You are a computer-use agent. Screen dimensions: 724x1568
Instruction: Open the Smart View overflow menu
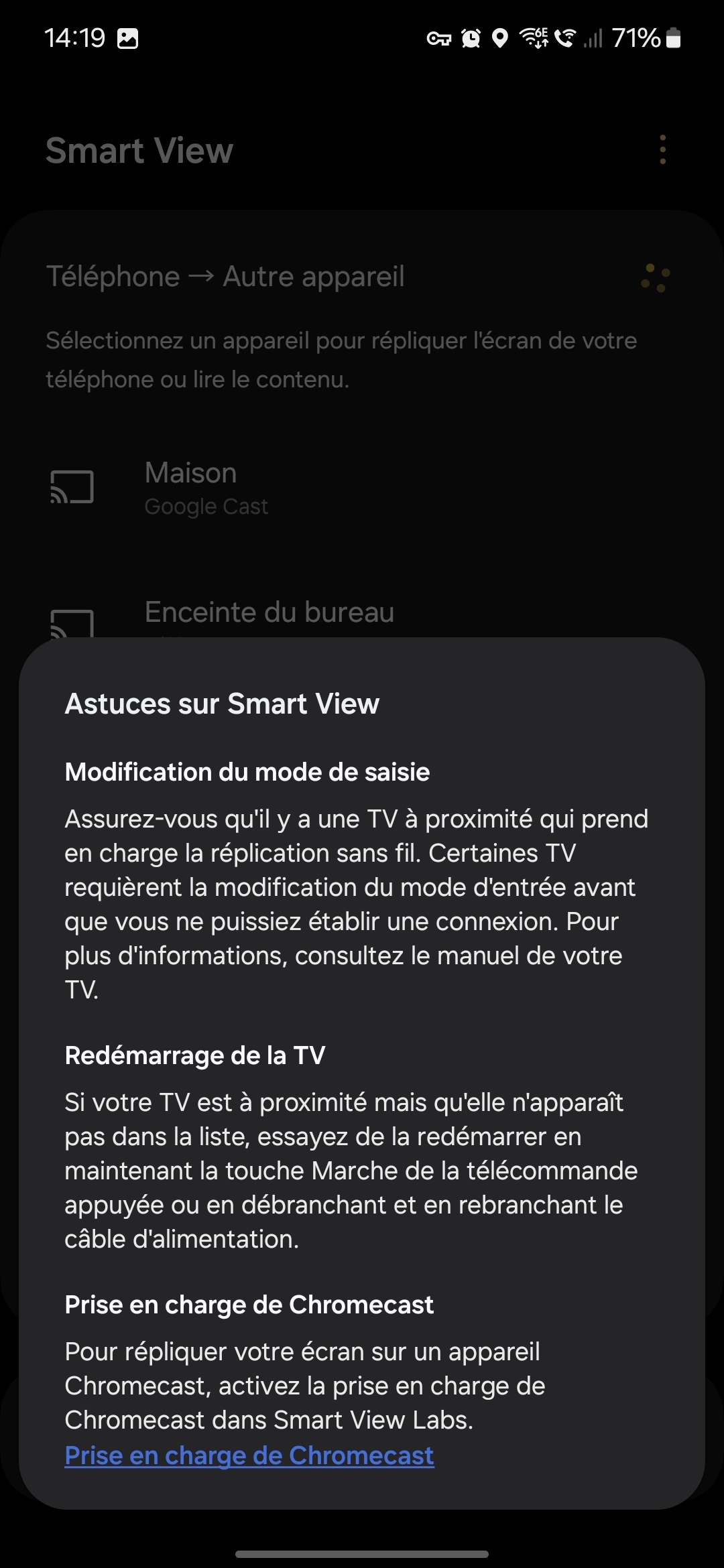pos(662,149)
